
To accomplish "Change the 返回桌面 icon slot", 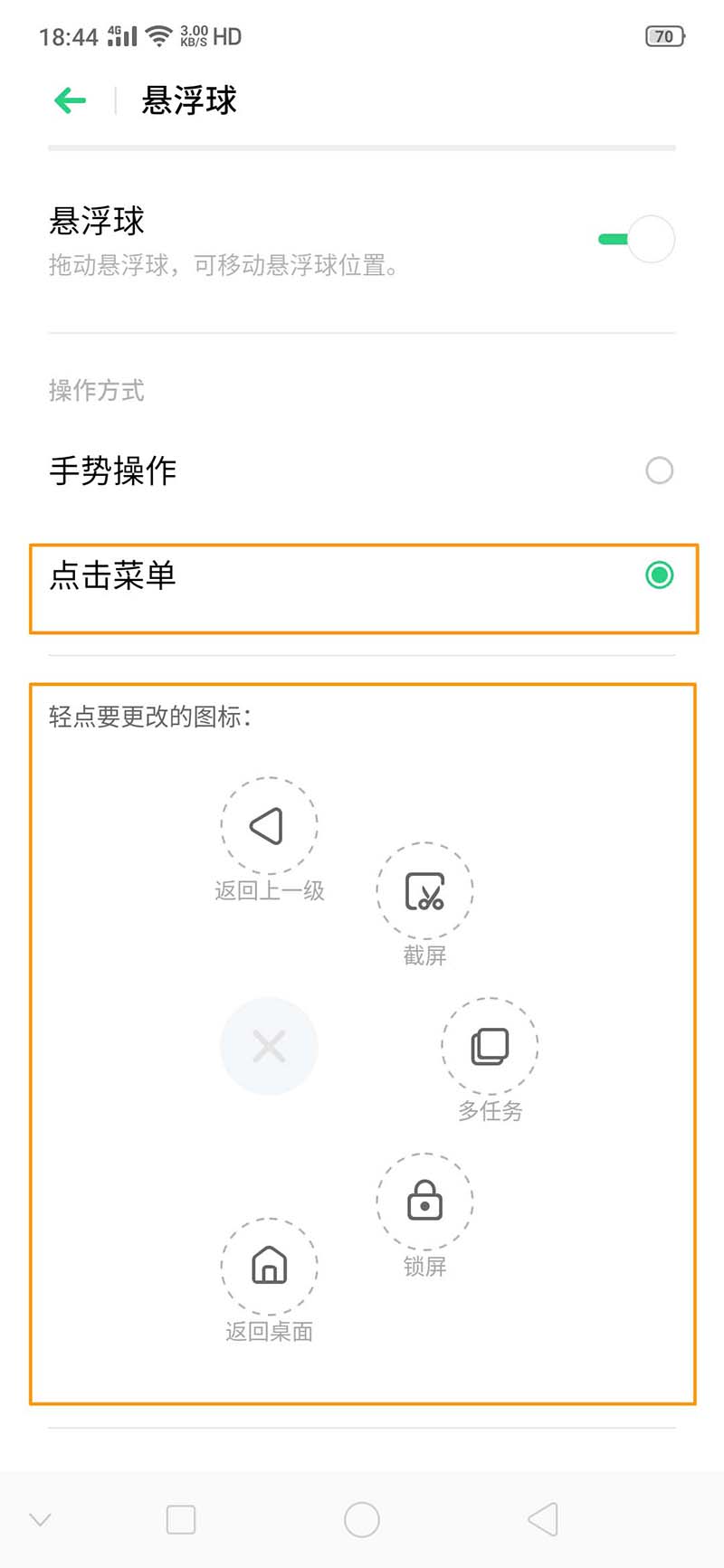I will tap(269, 1266).
